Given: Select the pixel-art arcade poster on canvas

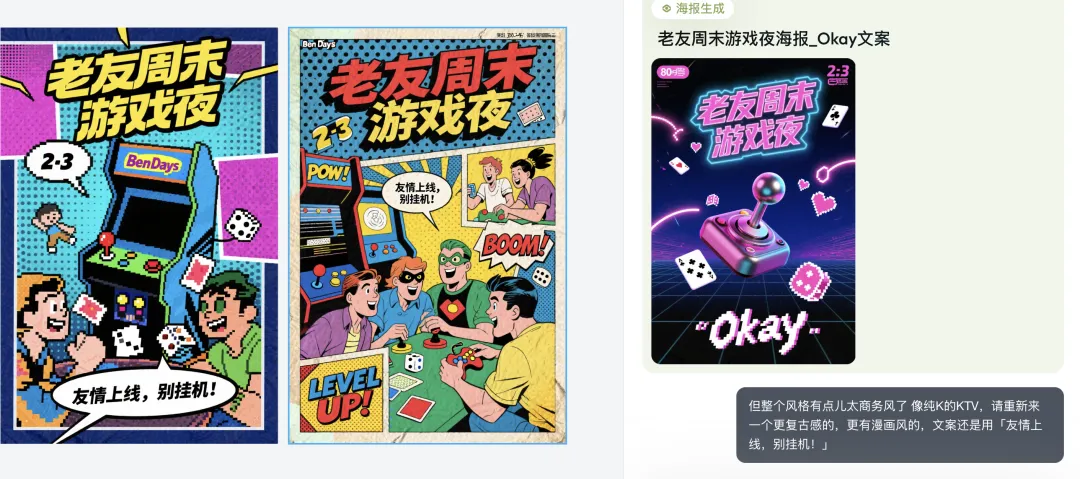Looking at the screenshot, I should (x=138, y=235).
